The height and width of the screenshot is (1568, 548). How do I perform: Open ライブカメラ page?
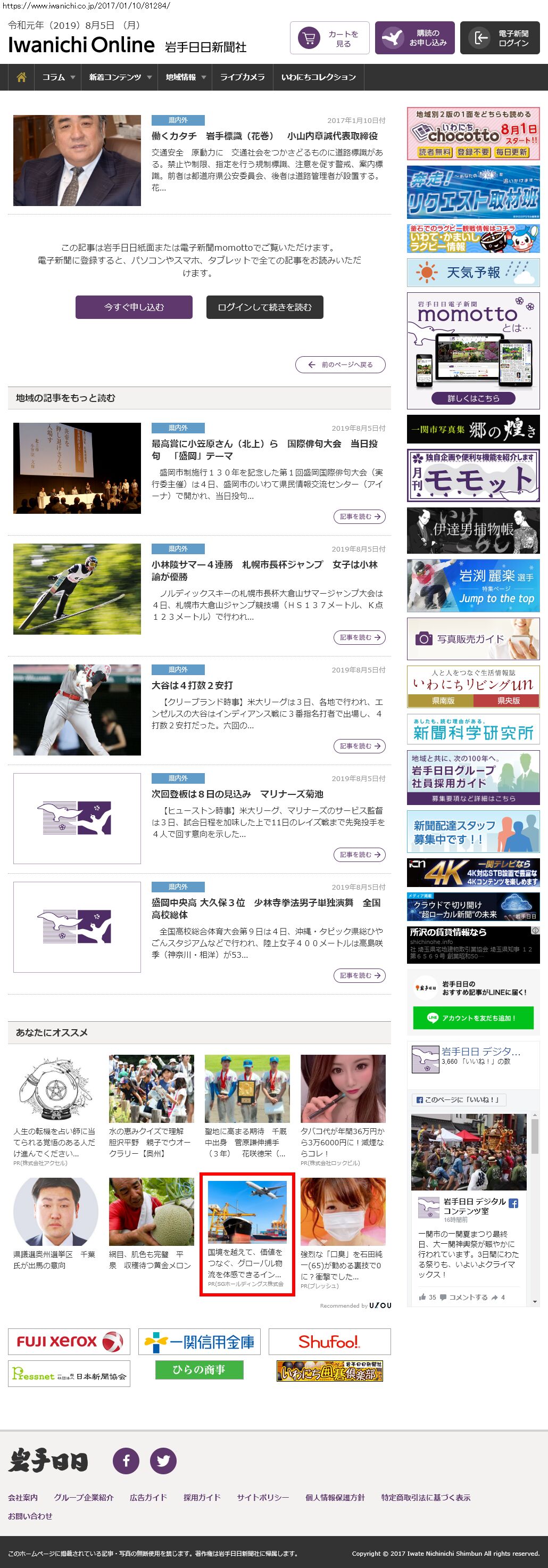pos(242,77)
